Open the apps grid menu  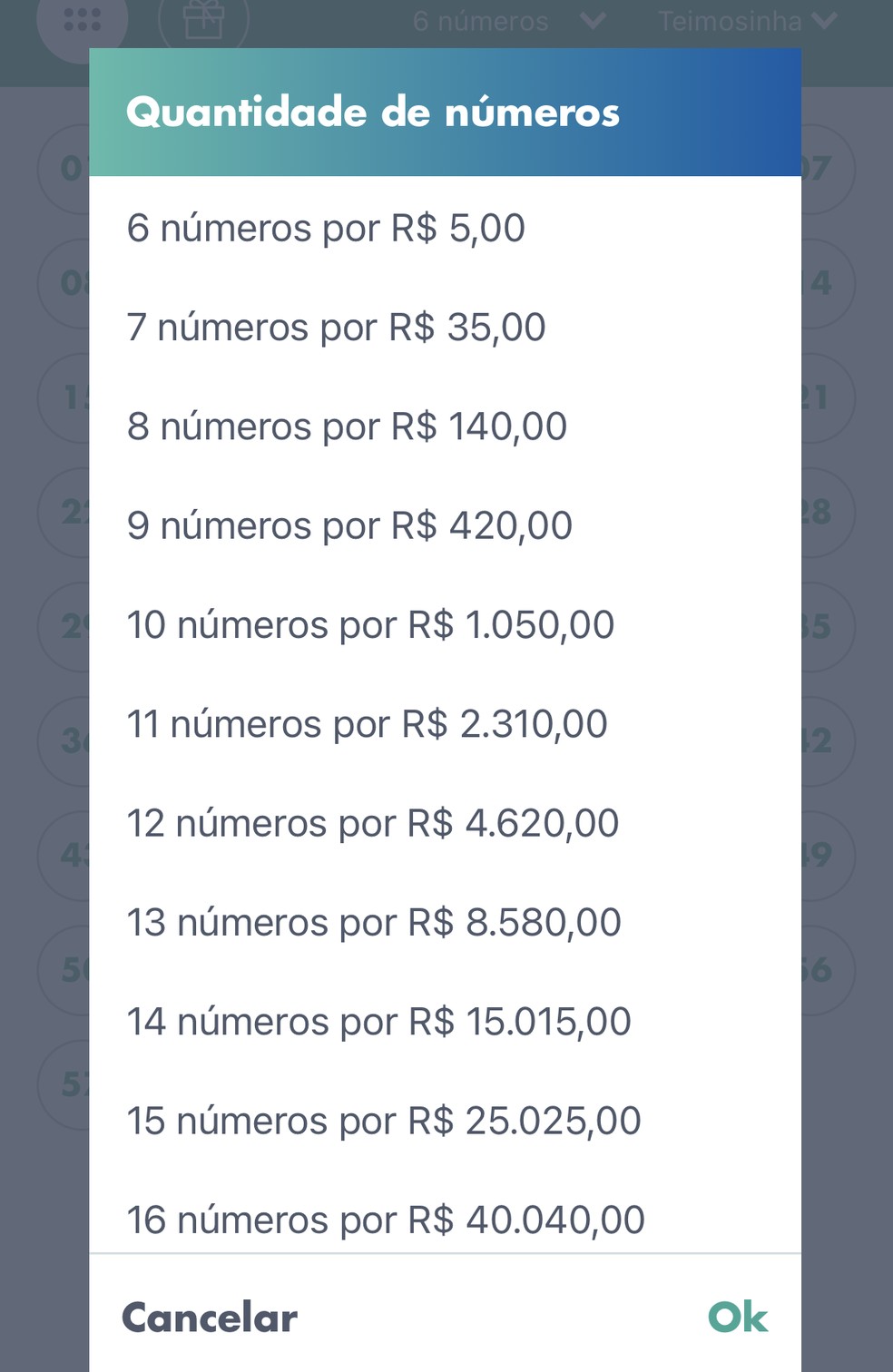point(83,20)
